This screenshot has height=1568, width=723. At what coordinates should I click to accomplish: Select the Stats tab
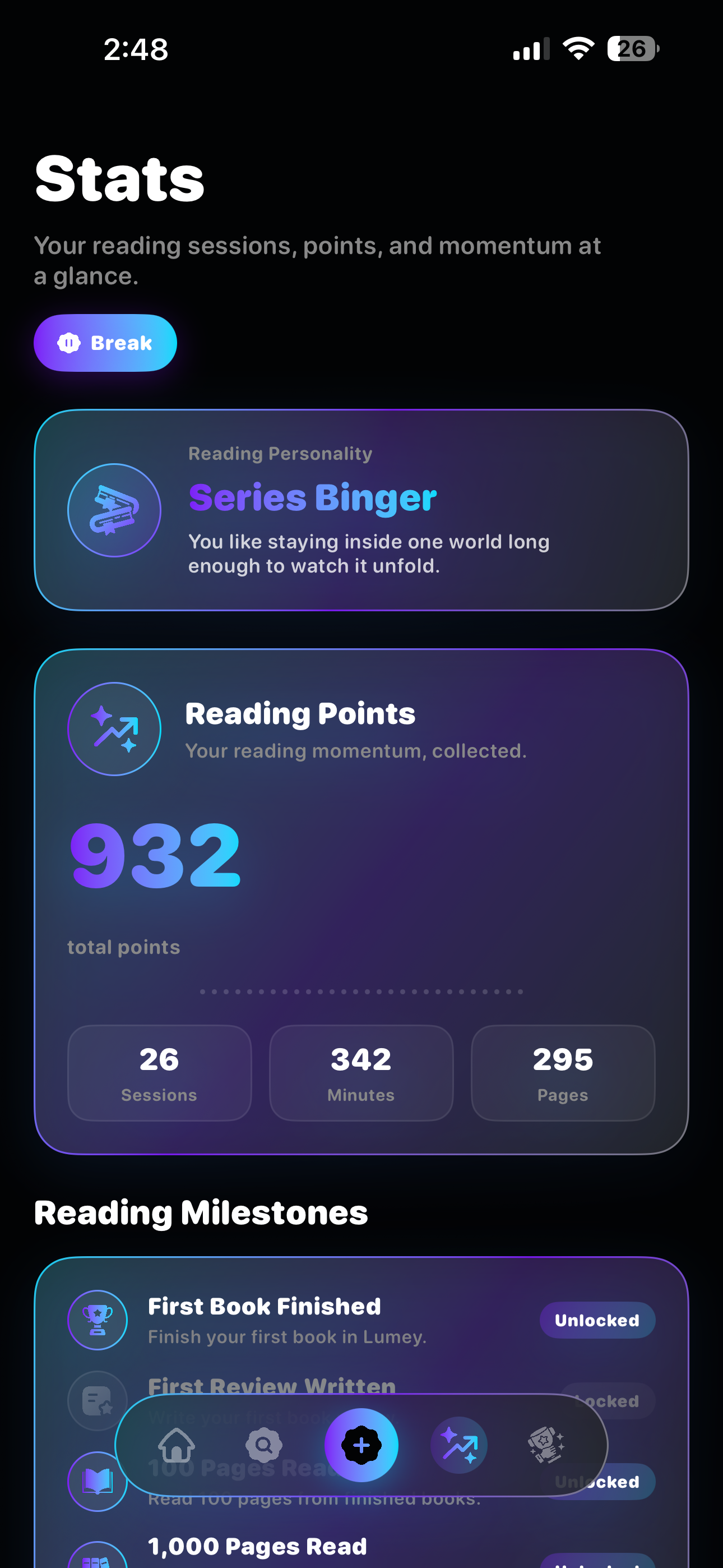459,1445
